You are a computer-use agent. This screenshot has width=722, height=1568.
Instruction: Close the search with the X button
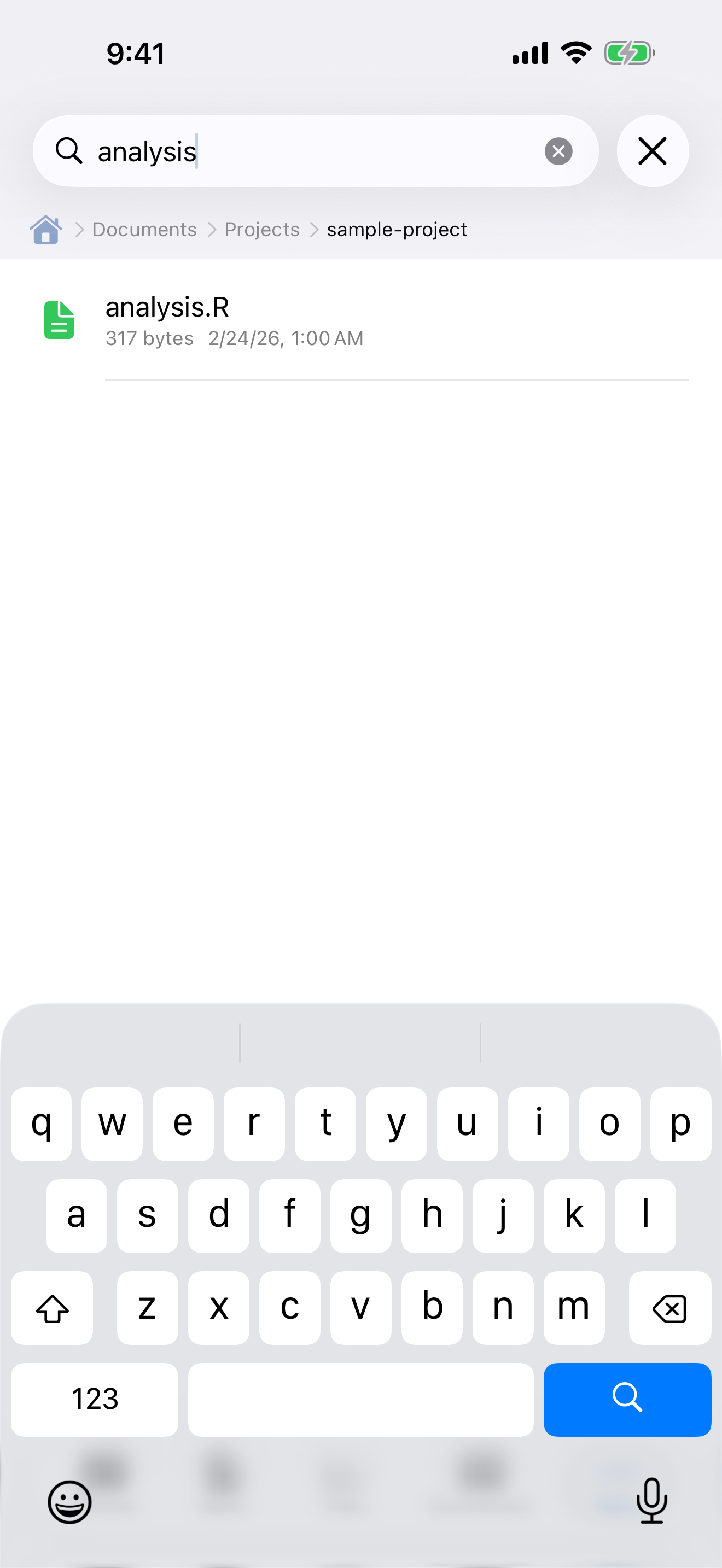tap(652, 151)
